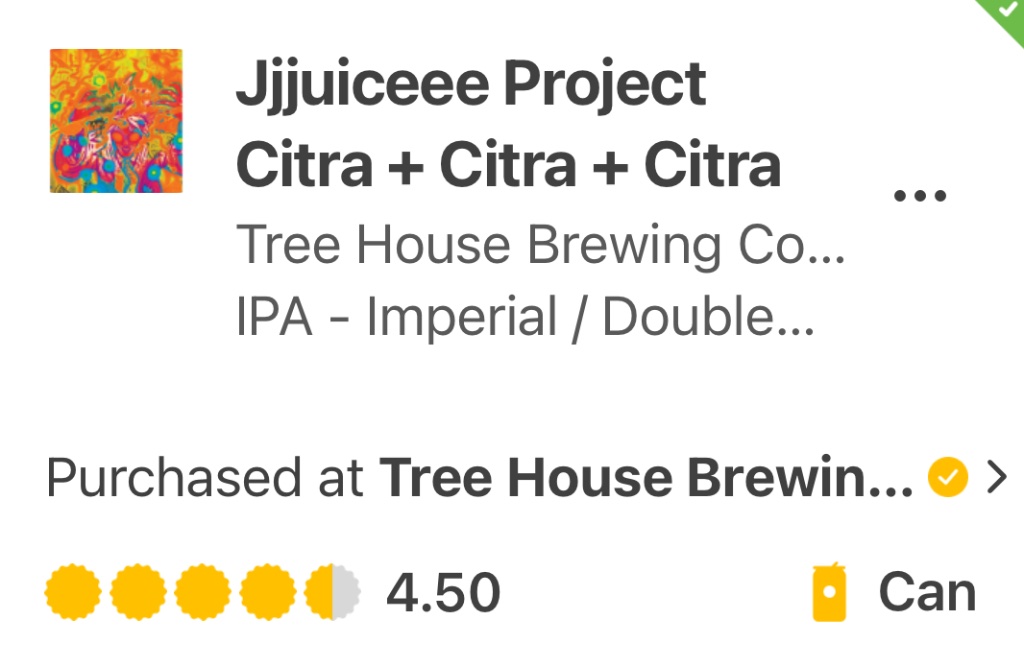Open the Tree House Brewing Co brewery link
The width and height of the screenshot is (1024, 667).
(x=540, y=248)
